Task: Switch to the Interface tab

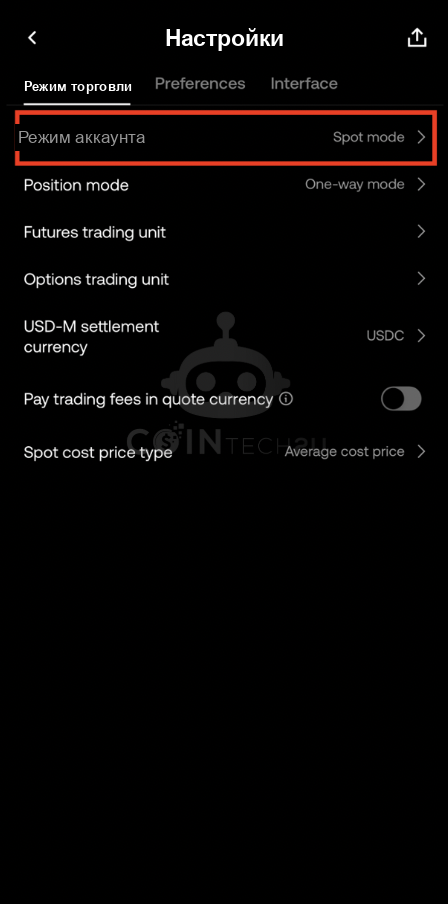Action: click(x=304, y=84)
